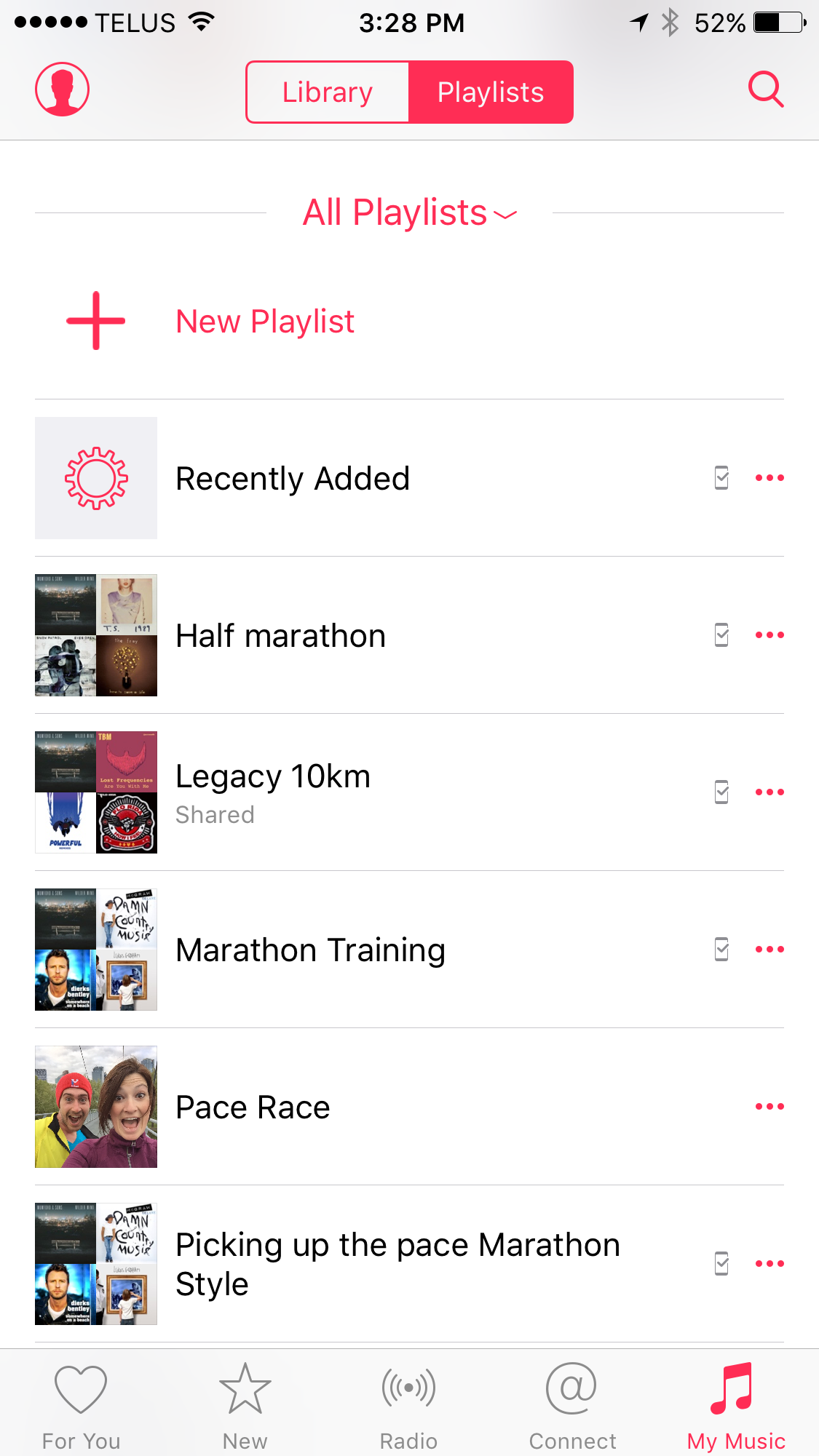Viewport: 819px width, 1456px height.
Task: Switch to the Library segment
Action: pyautogui.click(x=328, y=92)
